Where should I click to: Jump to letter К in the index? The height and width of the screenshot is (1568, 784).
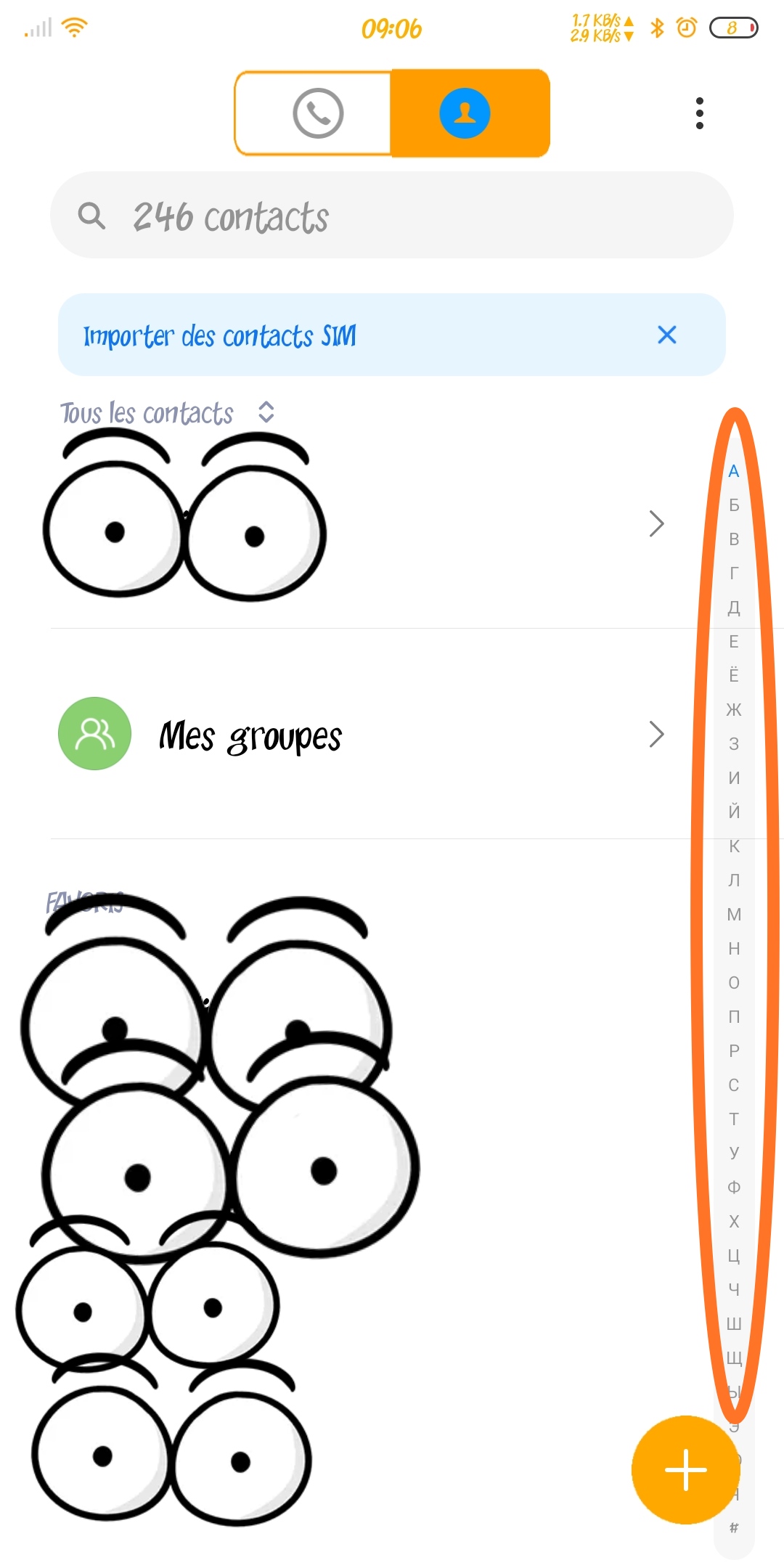[734, 846]
